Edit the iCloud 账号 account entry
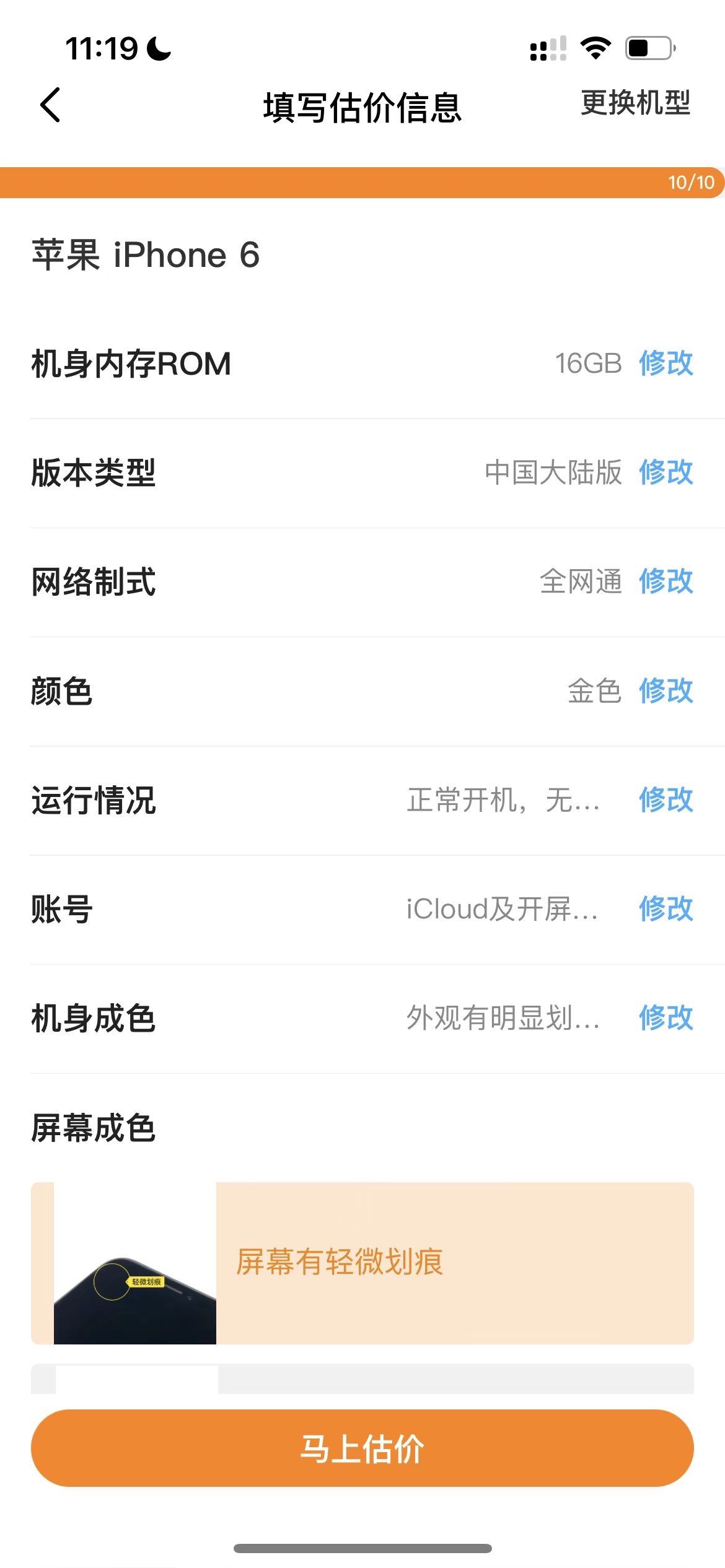725x1568 pixels. (x=666, y=910)
